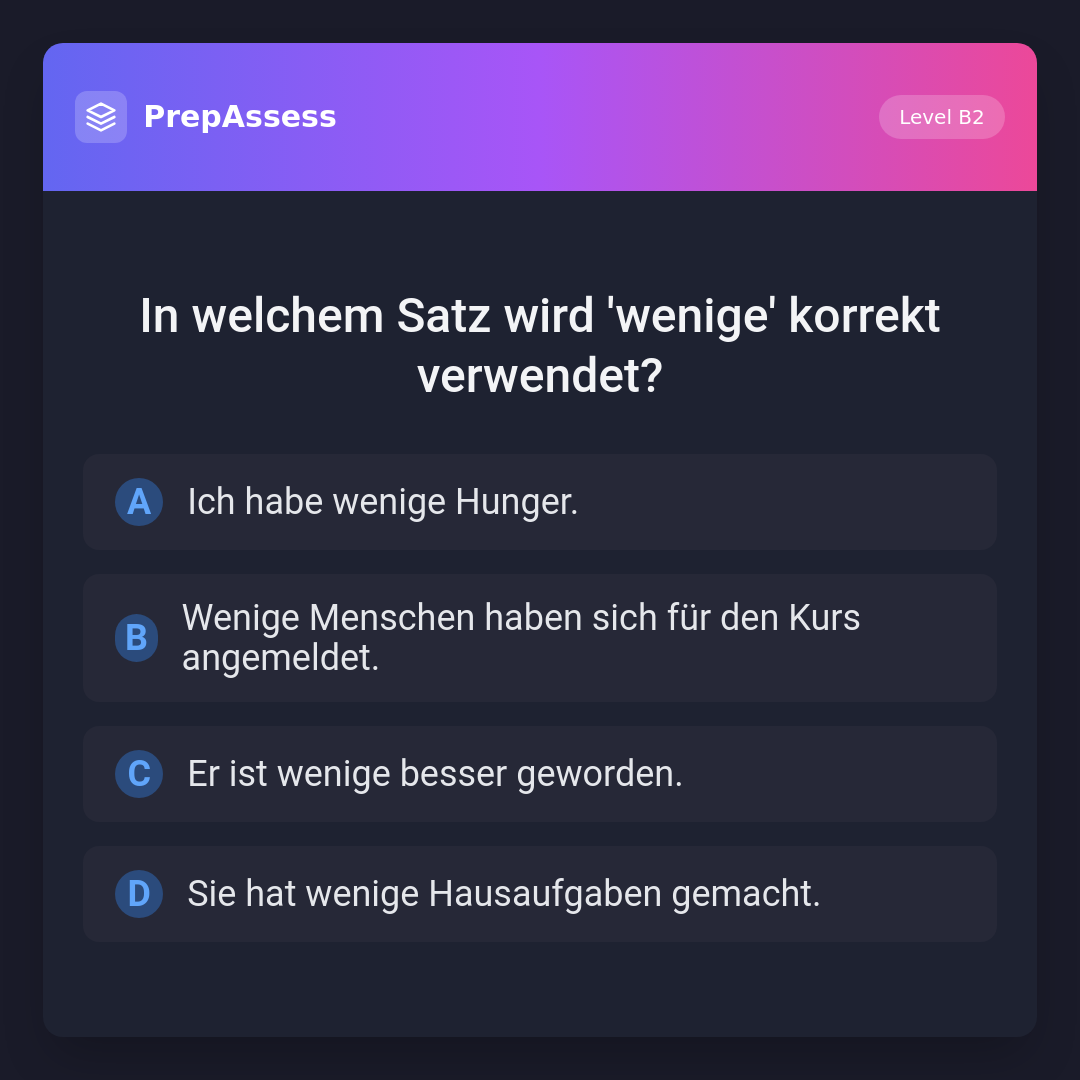1080x1080 pixels.
Task: Choose answer B about 'Wenige Menschen'
Action: (x=540, y=638)
